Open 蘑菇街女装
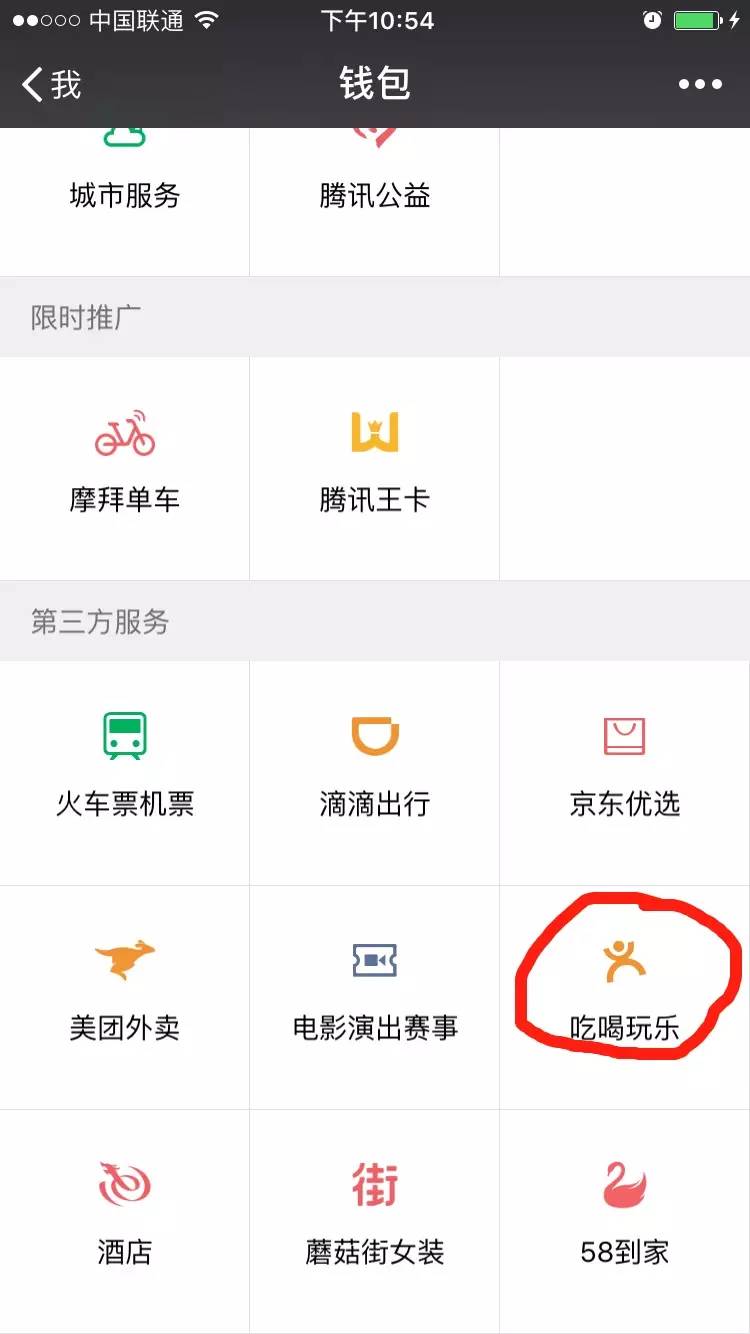The image size is (750, 1334). click(375, 1221)
